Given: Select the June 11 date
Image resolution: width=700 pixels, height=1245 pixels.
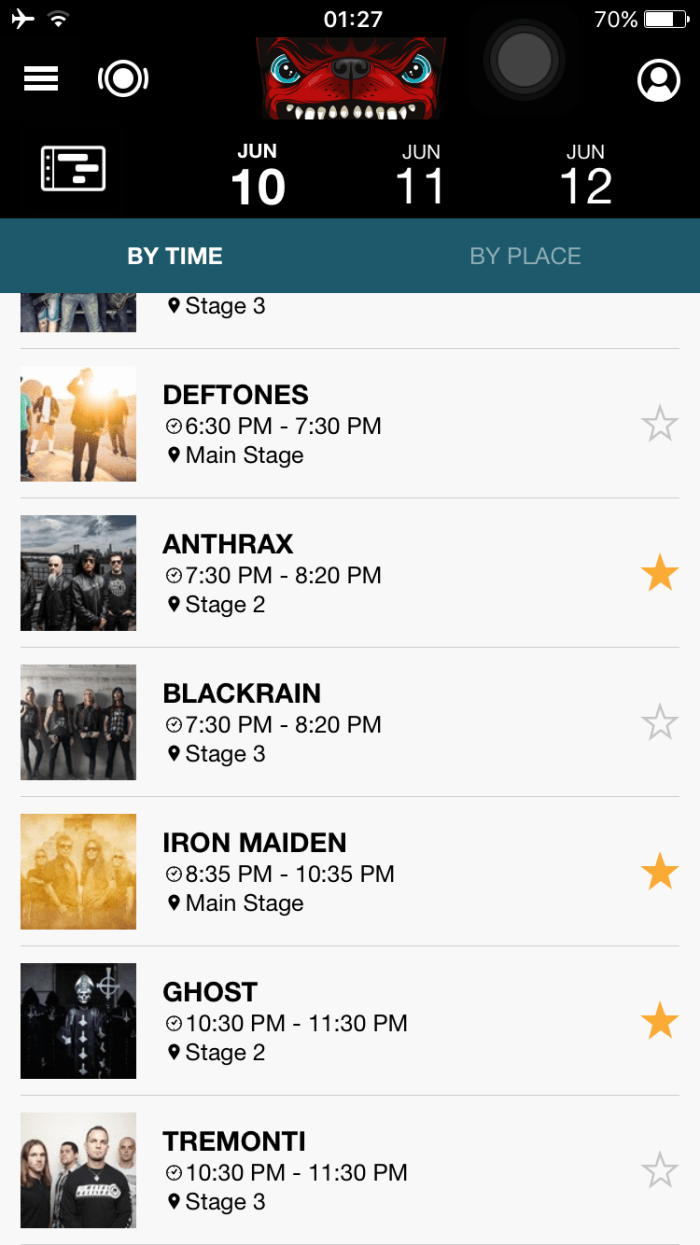Looking at the screenshot, I should [x=421, y=174].
